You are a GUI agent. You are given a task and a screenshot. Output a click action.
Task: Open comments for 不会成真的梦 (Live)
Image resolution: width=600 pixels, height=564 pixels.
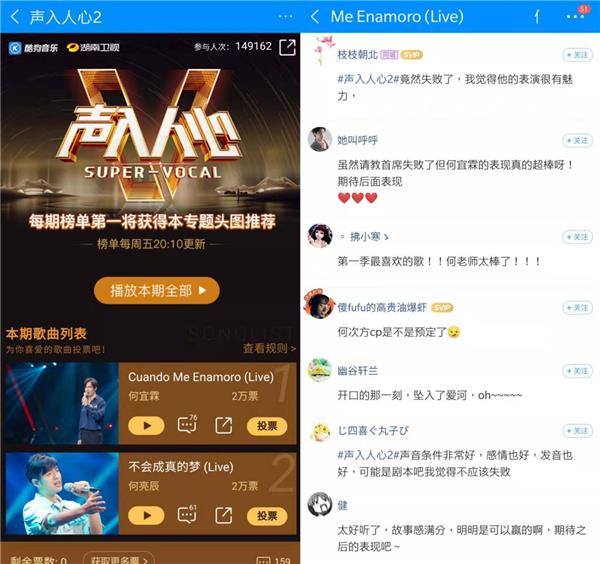[186, 515]
